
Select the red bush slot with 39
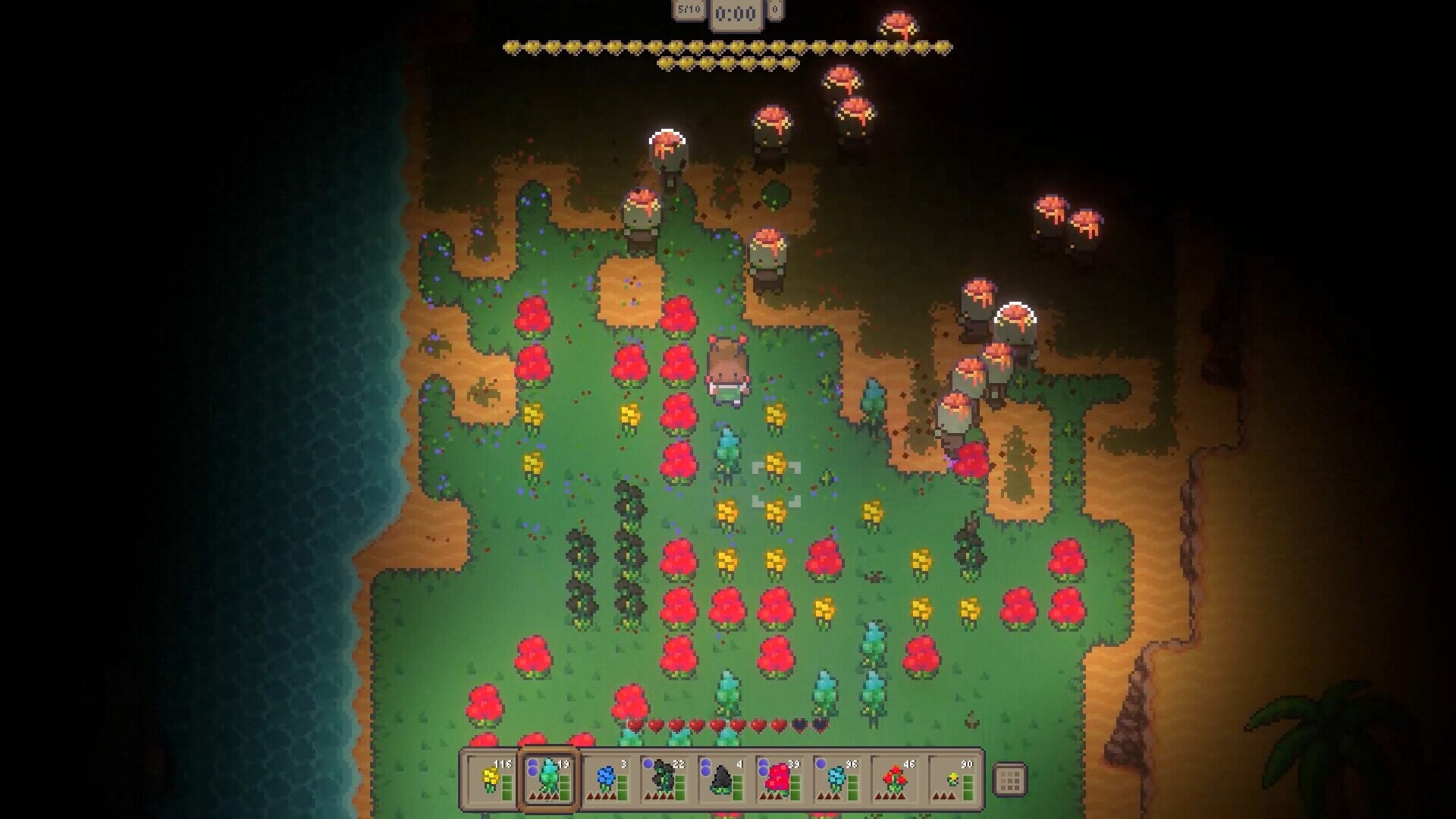click(x=779, y=780)
